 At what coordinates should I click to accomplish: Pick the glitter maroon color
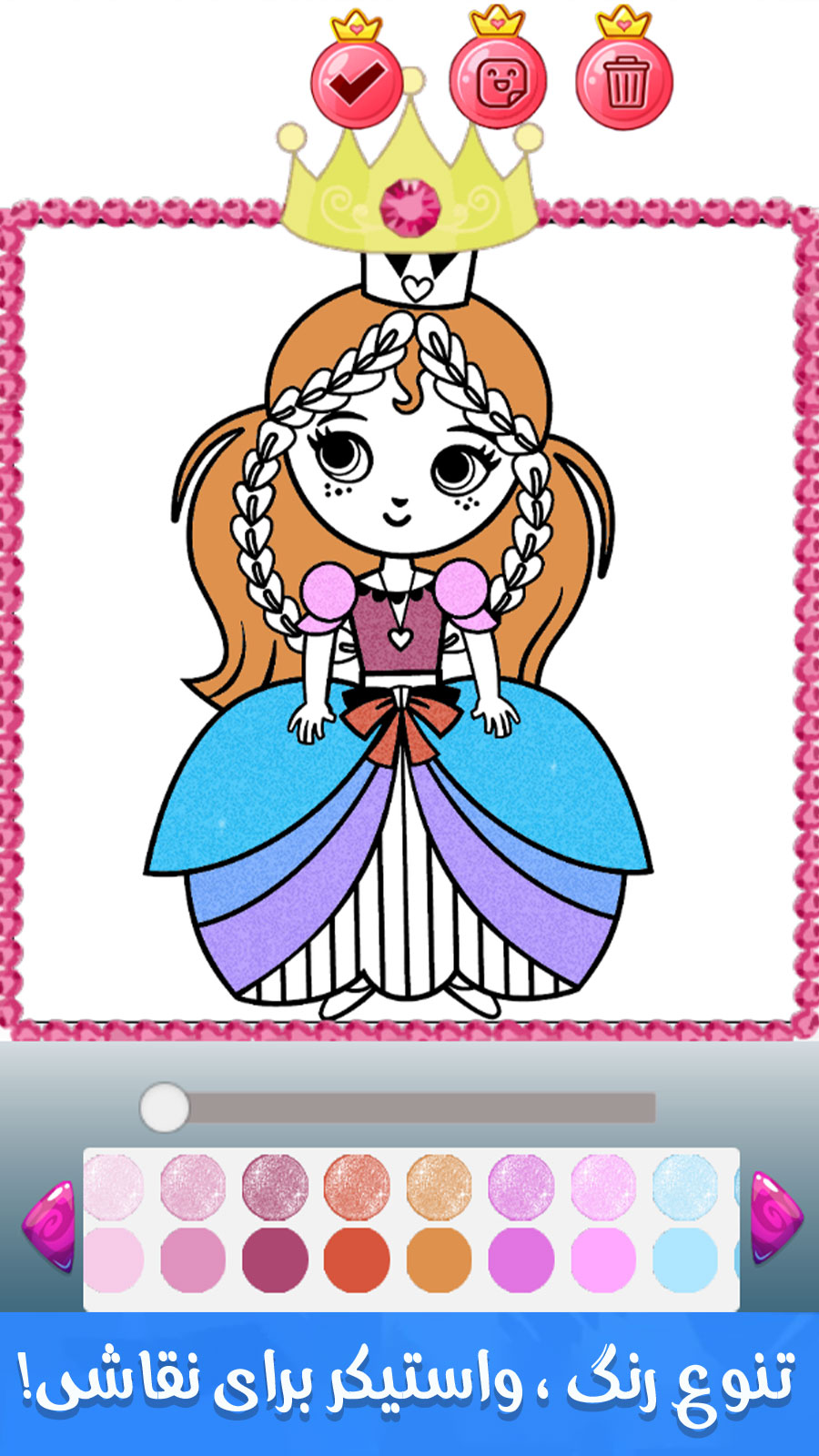(x=275, y=1187)
